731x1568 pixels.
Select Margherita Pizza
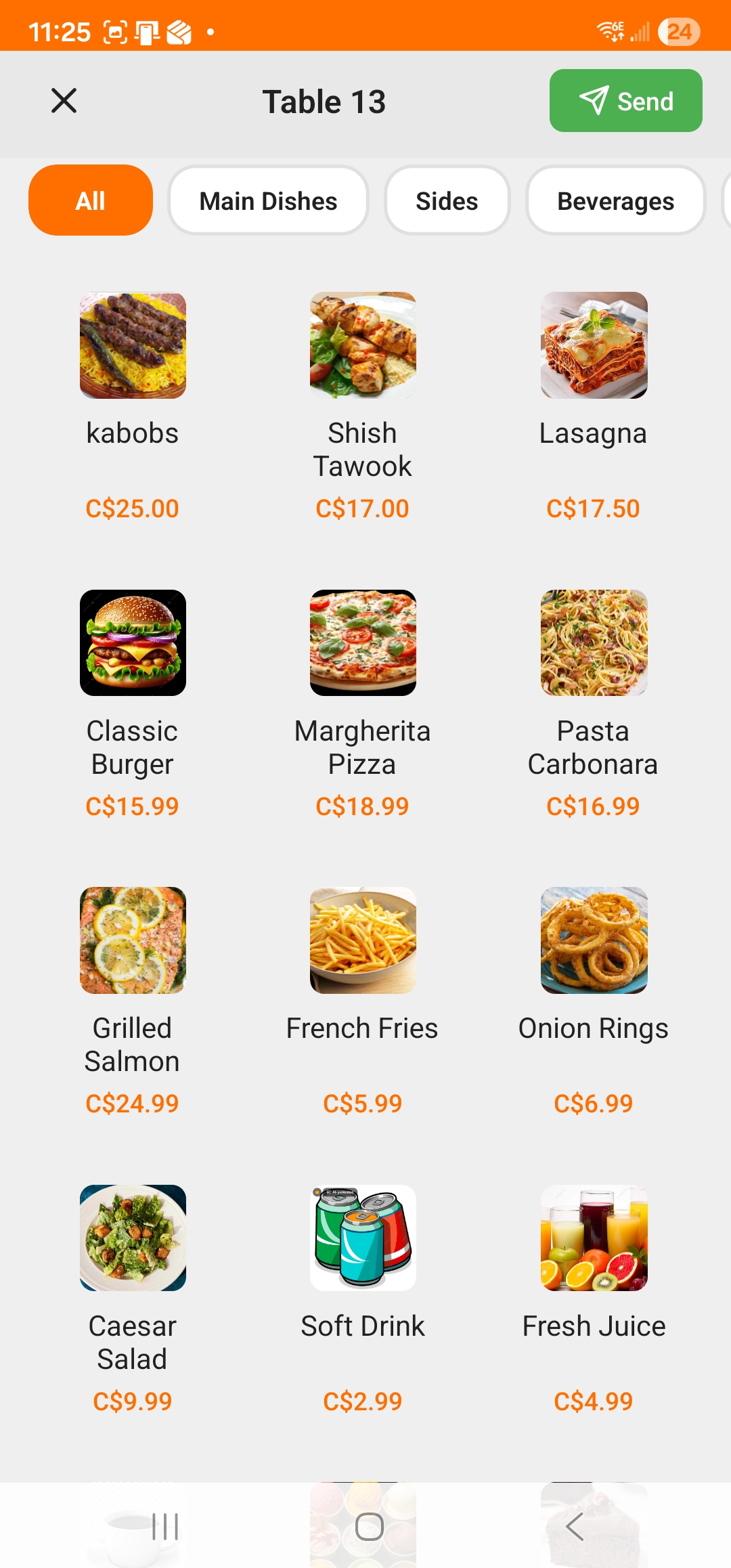363,642
